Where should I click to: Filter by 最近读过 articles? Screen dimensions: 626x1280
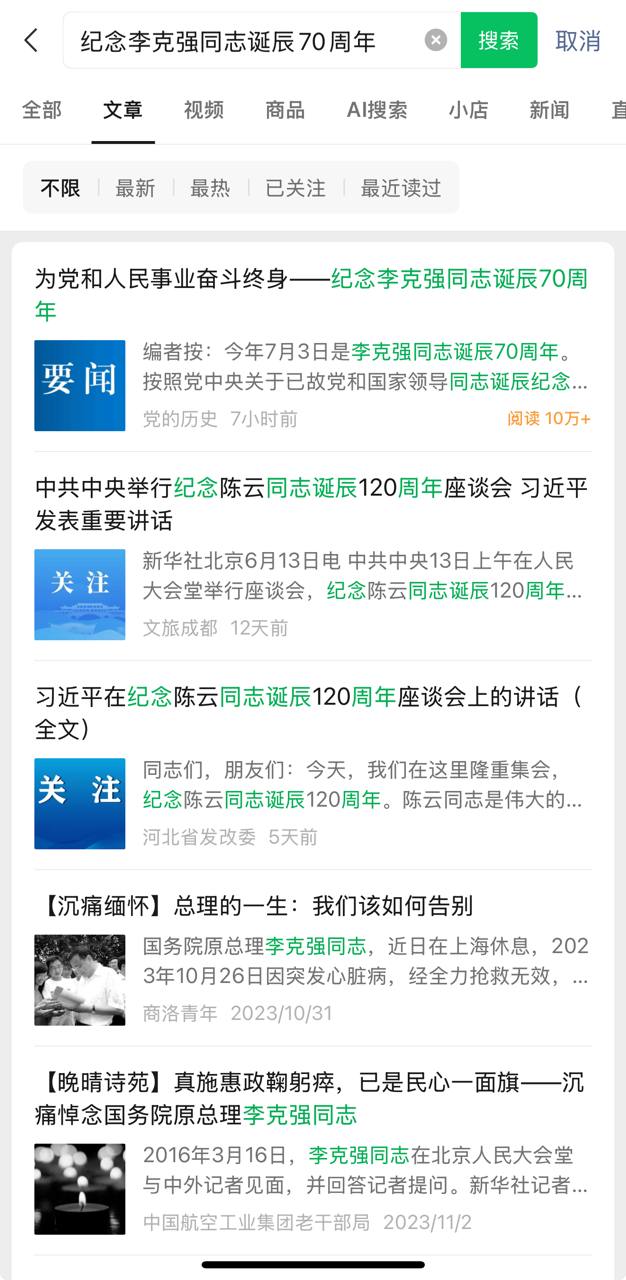(x=400, y=188)
